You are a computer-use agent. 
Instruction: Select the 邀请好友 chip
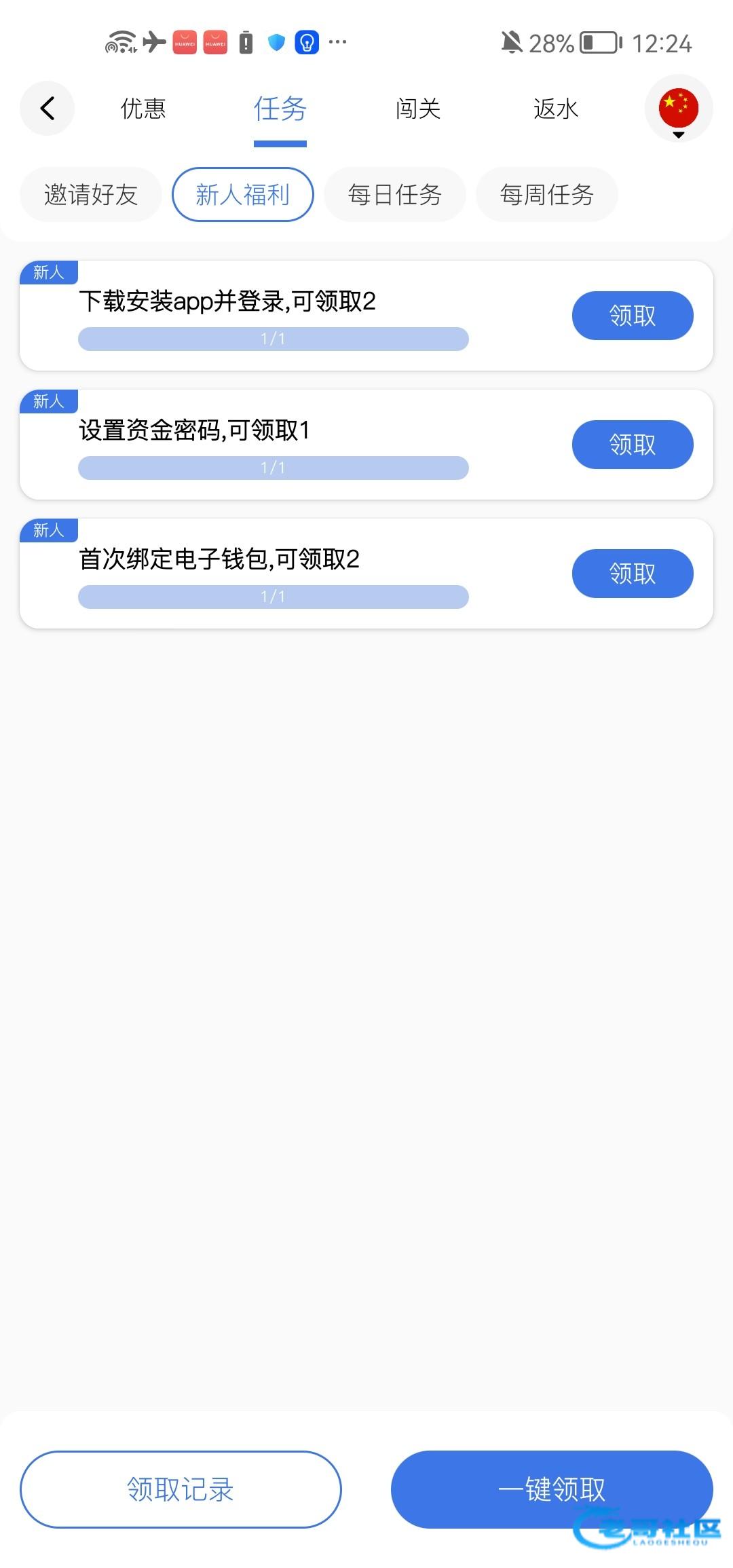(x=91, y=195)
